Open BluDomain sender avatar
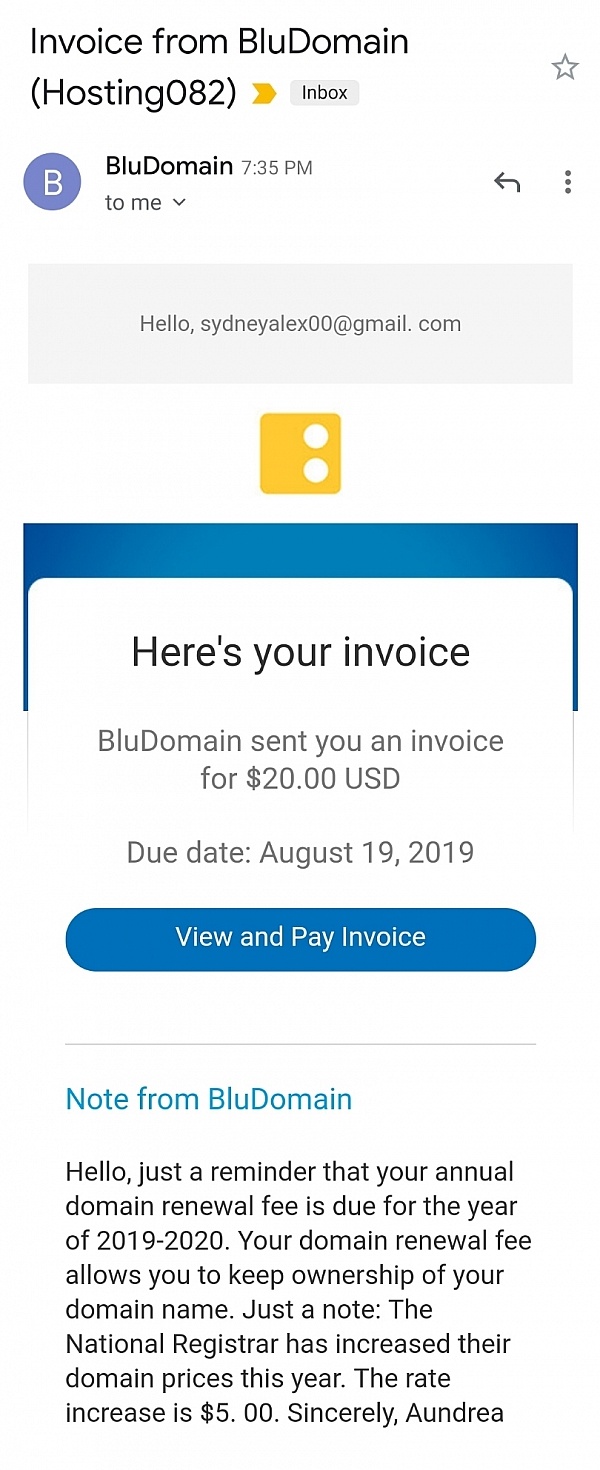This screenshot has height=1470, width=600. (52, 182)
